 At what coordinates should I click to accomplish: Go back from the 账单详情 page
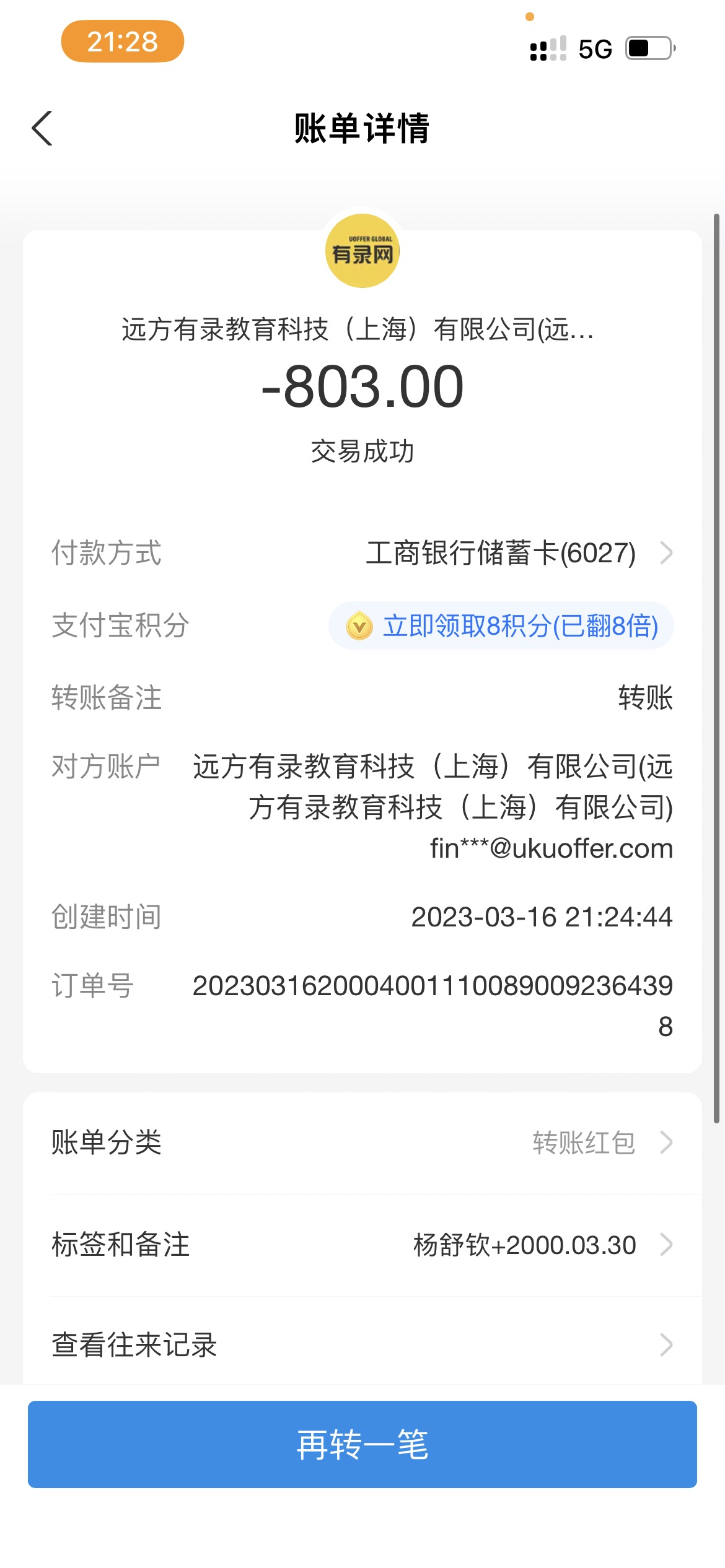pyautogui.click(x=42, y=129)
